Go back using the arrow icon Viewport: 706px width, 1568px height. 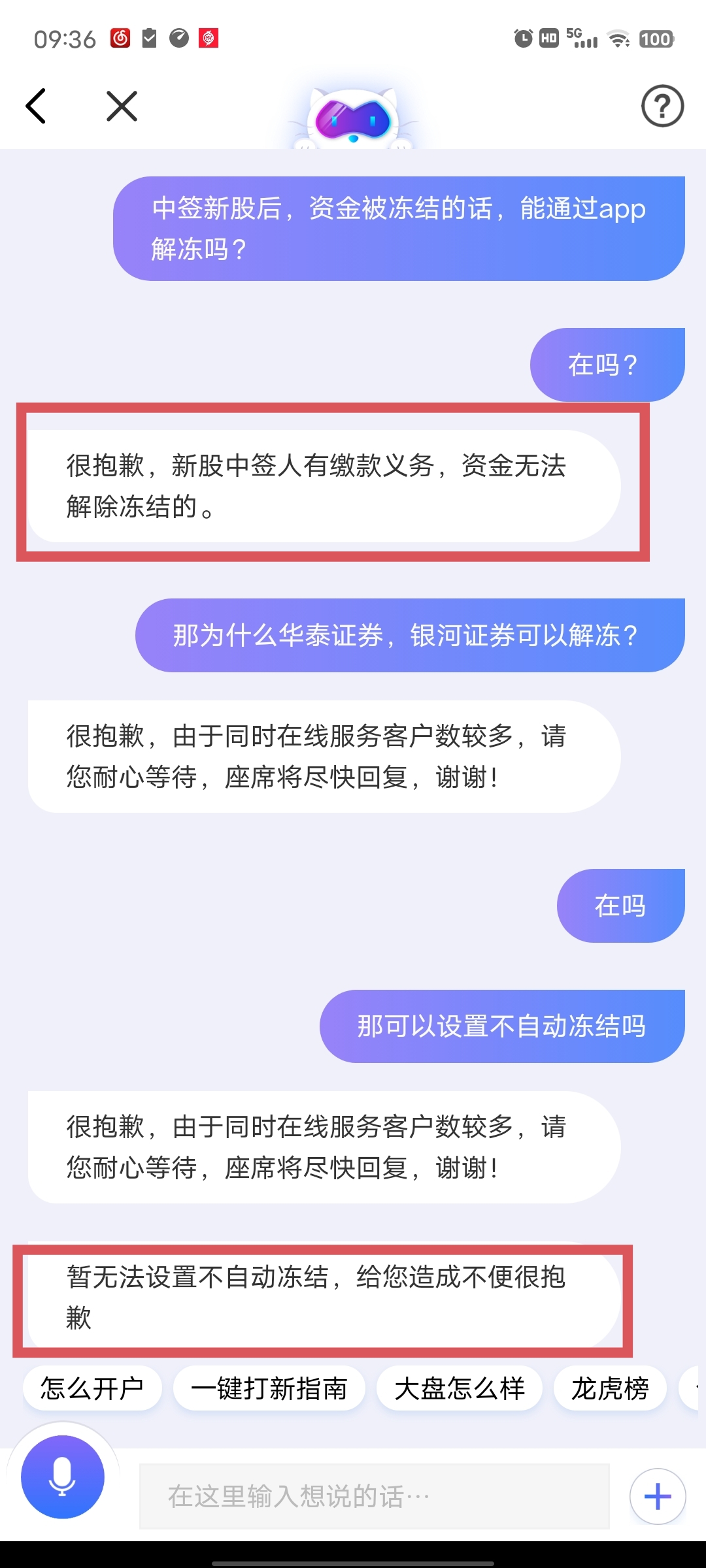[x=37, y=106]
